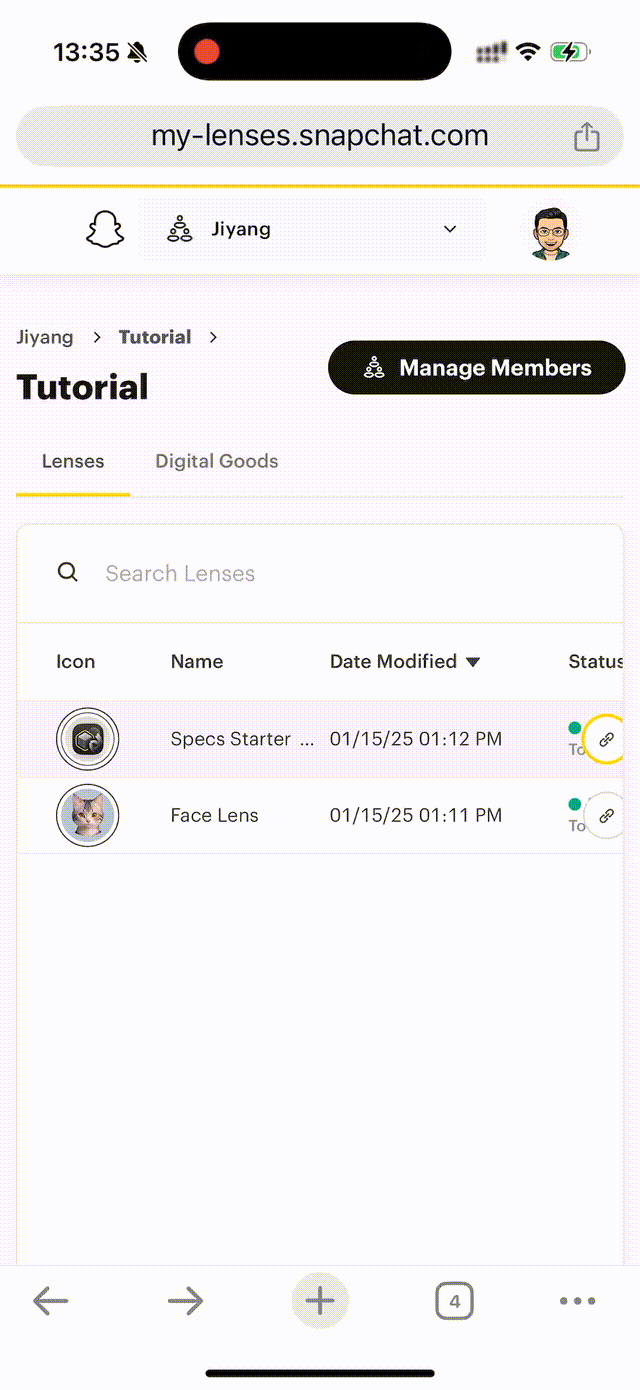Open the Snapchat ghost home logo
The image size is (640, 1390).
coord(105,229)
